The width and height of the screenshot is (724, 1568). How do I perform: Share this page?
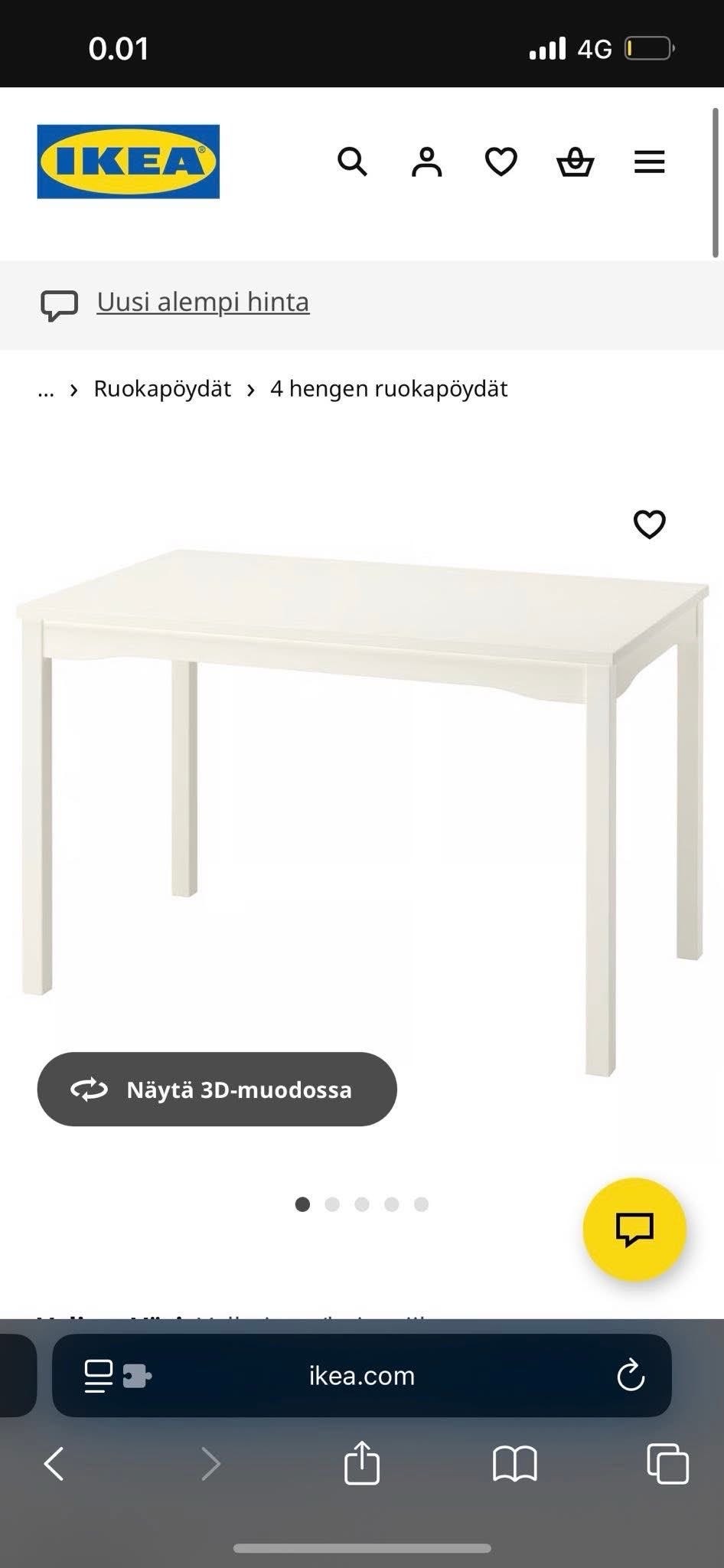(362, 1463)
